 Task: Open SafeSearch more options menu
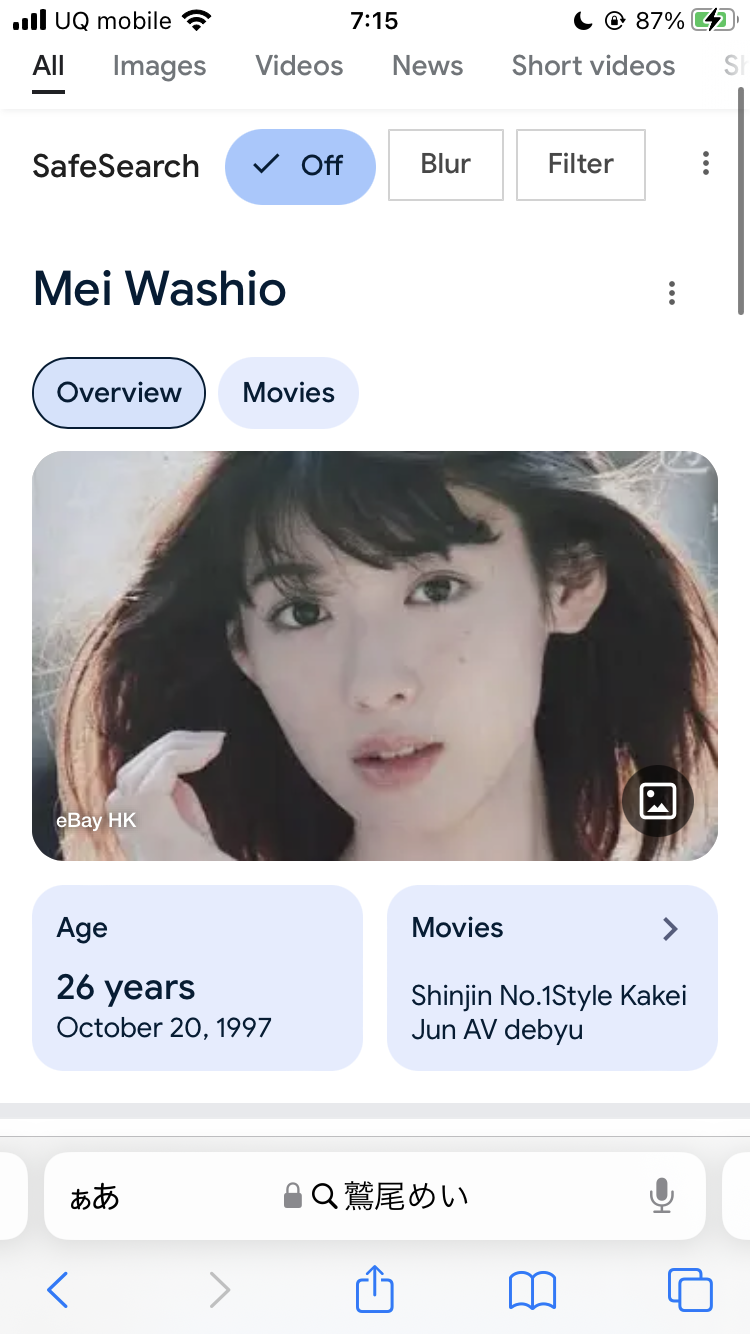pos(706,164)
